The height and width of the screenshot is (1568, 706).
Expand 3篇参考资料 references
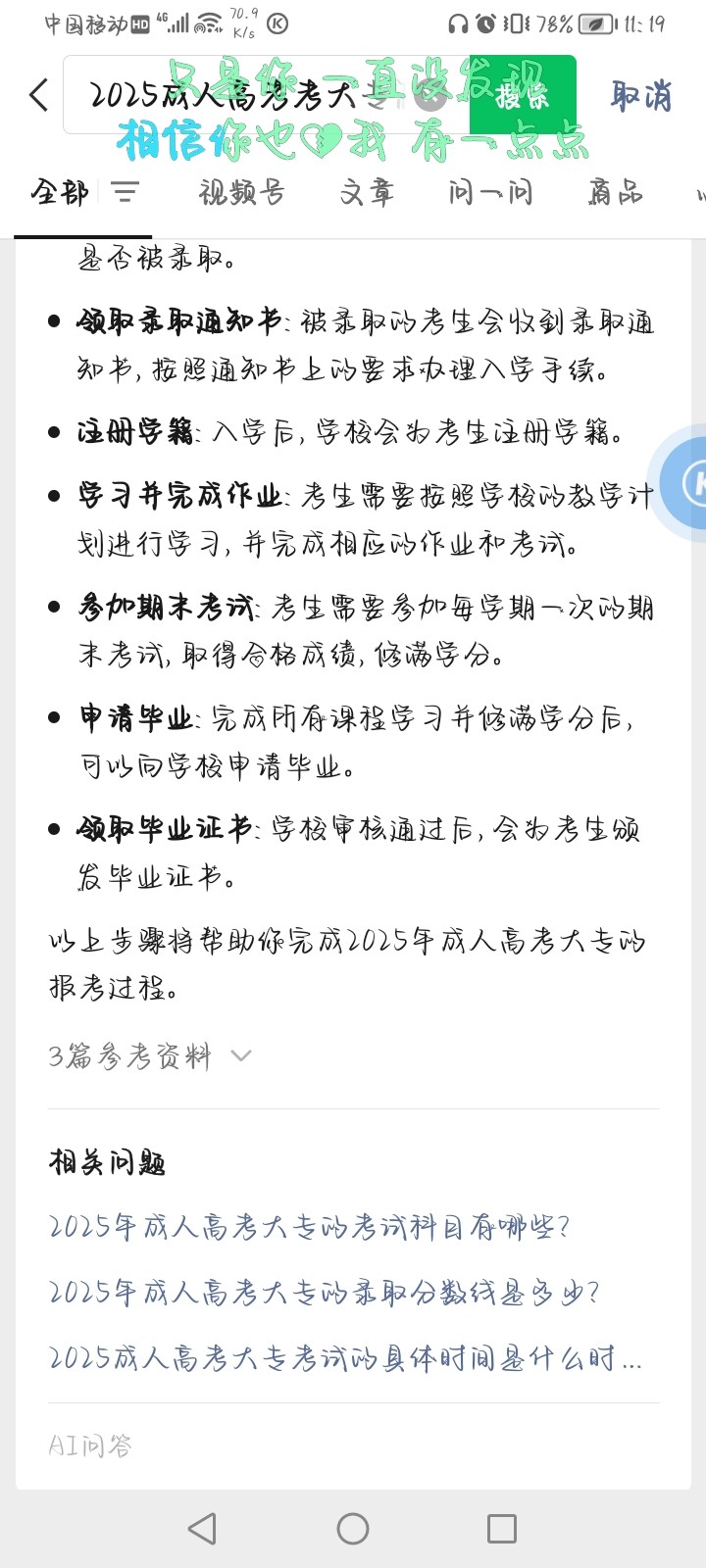tap(150, 1056)
